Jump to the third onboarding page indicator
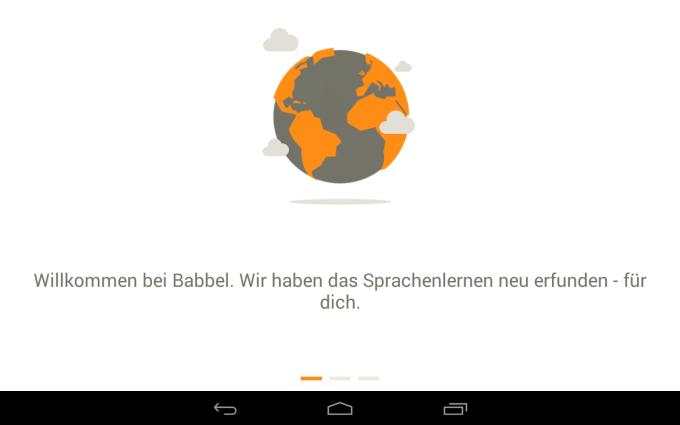 coord(368,378)
